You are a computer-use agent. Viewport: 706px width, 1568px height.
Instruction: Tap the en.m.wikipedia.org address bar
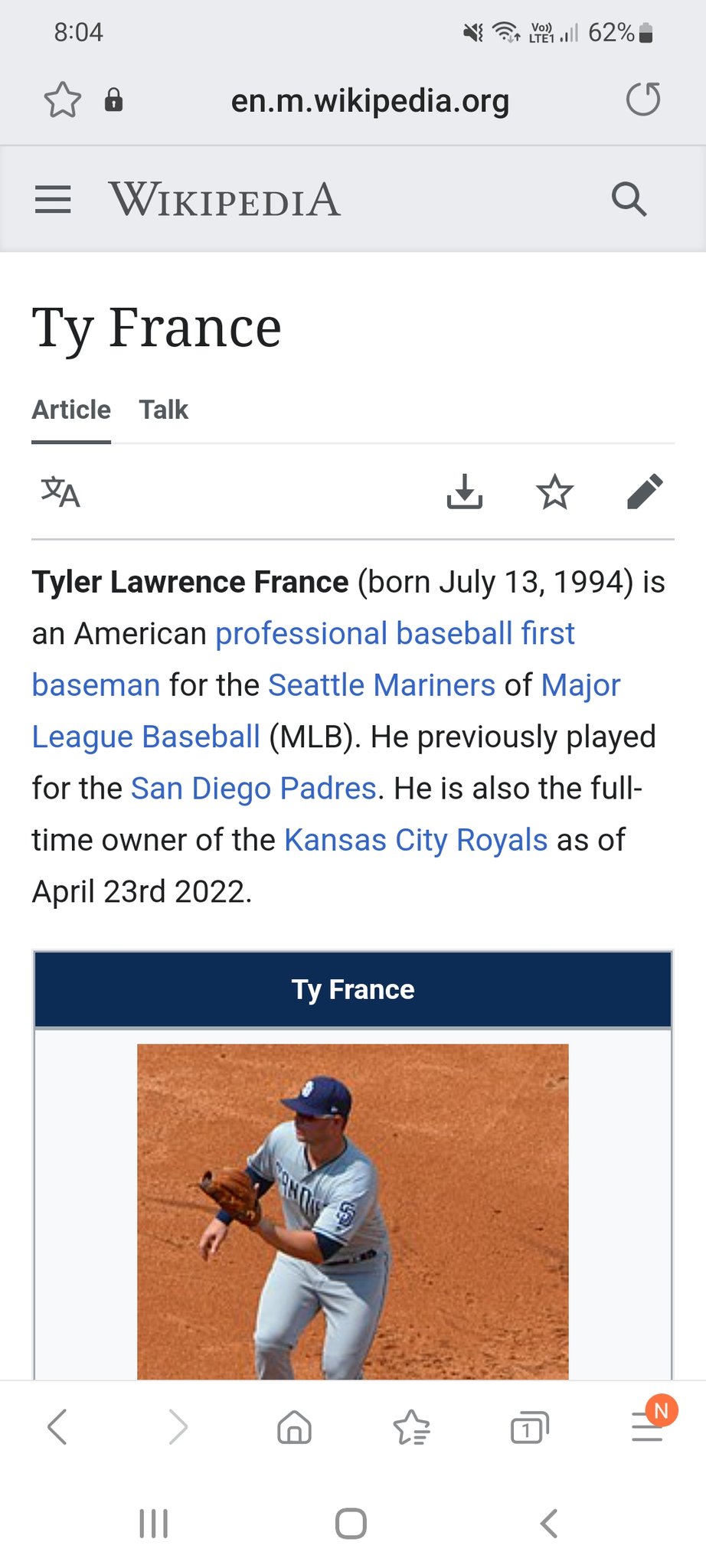[370, 100]
